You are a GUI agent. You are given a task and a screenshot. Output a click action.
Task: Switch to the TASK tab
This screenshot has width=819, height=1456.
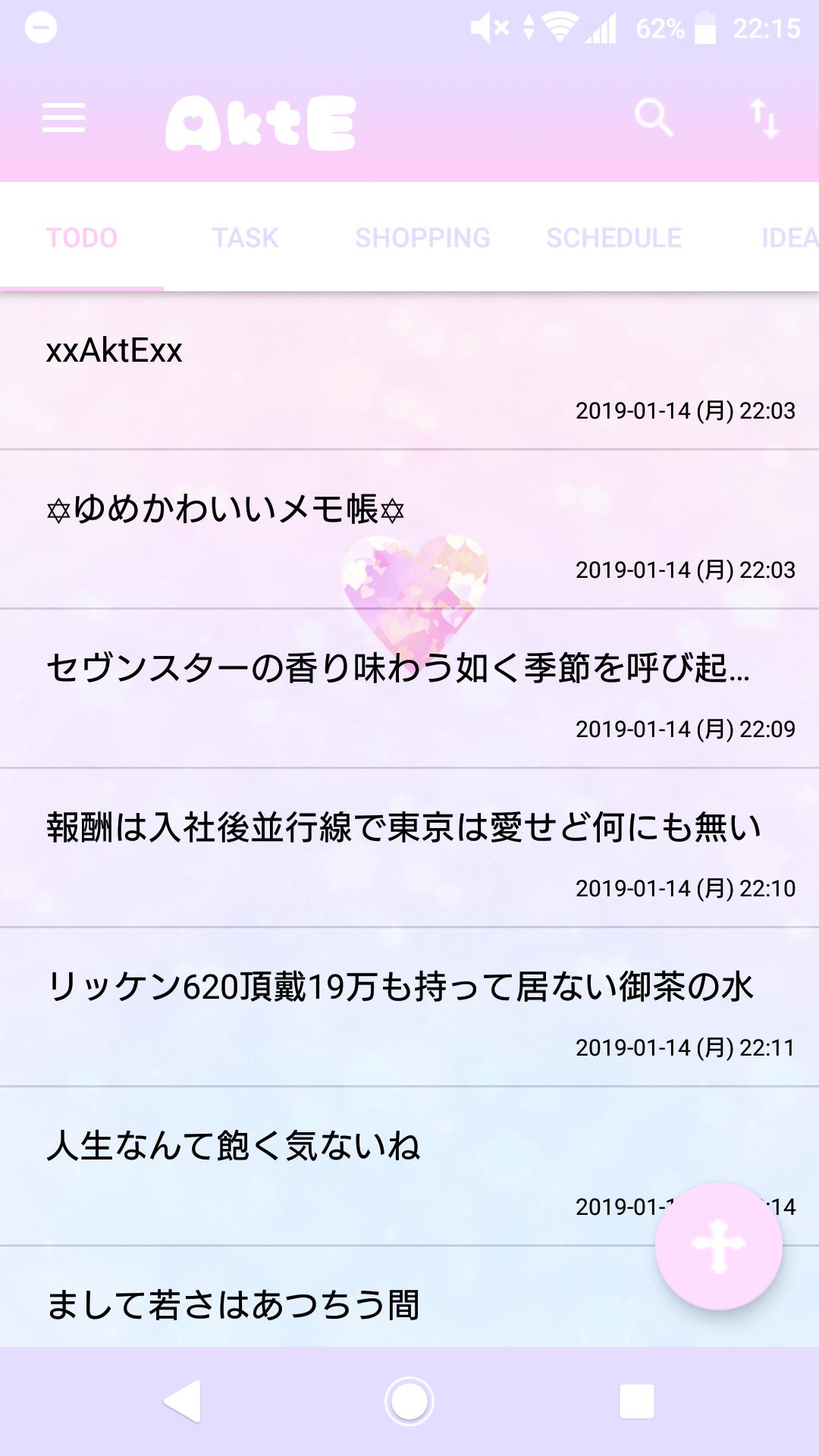tap(245, 238)
